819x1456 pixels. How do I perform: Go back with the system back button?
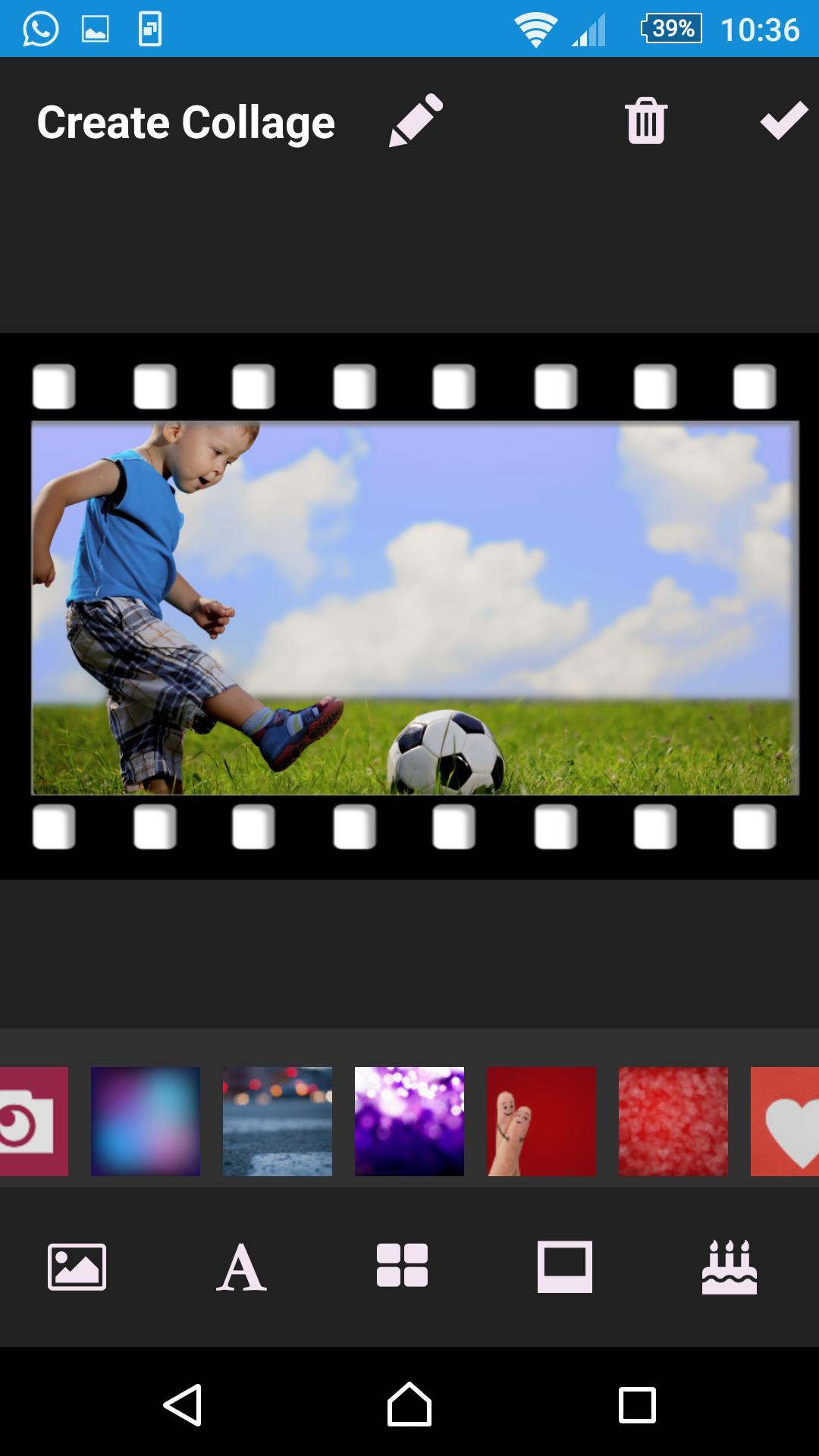pyautogui.click(x=183, y=1405)
